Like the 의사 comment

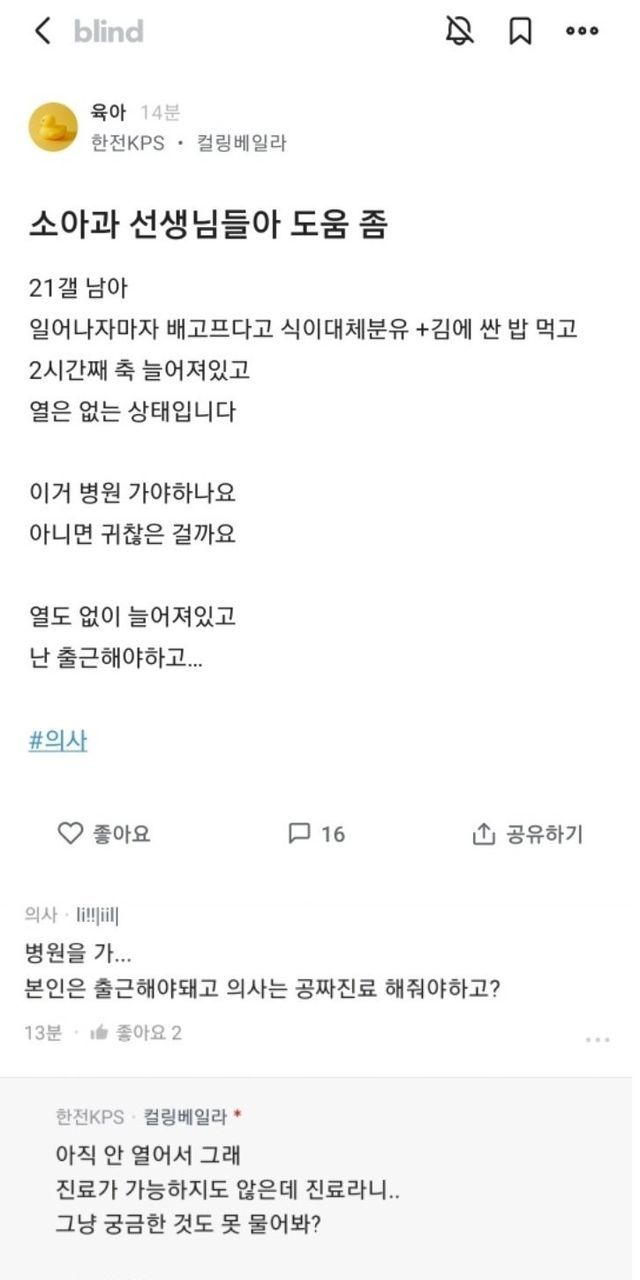point(136,1032)
